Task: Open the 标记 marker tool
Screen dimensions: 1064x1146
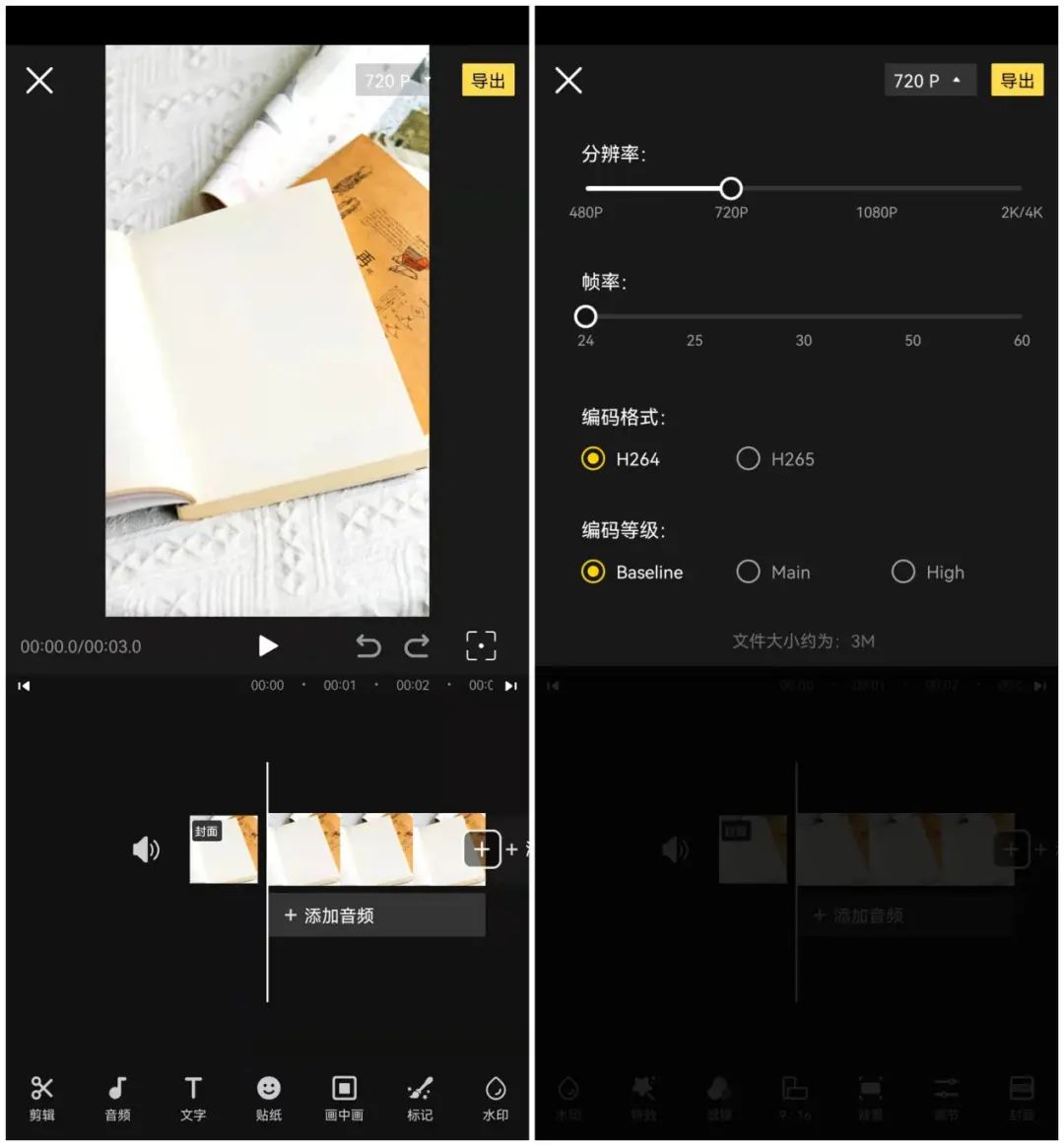Action: point(420,1098)
